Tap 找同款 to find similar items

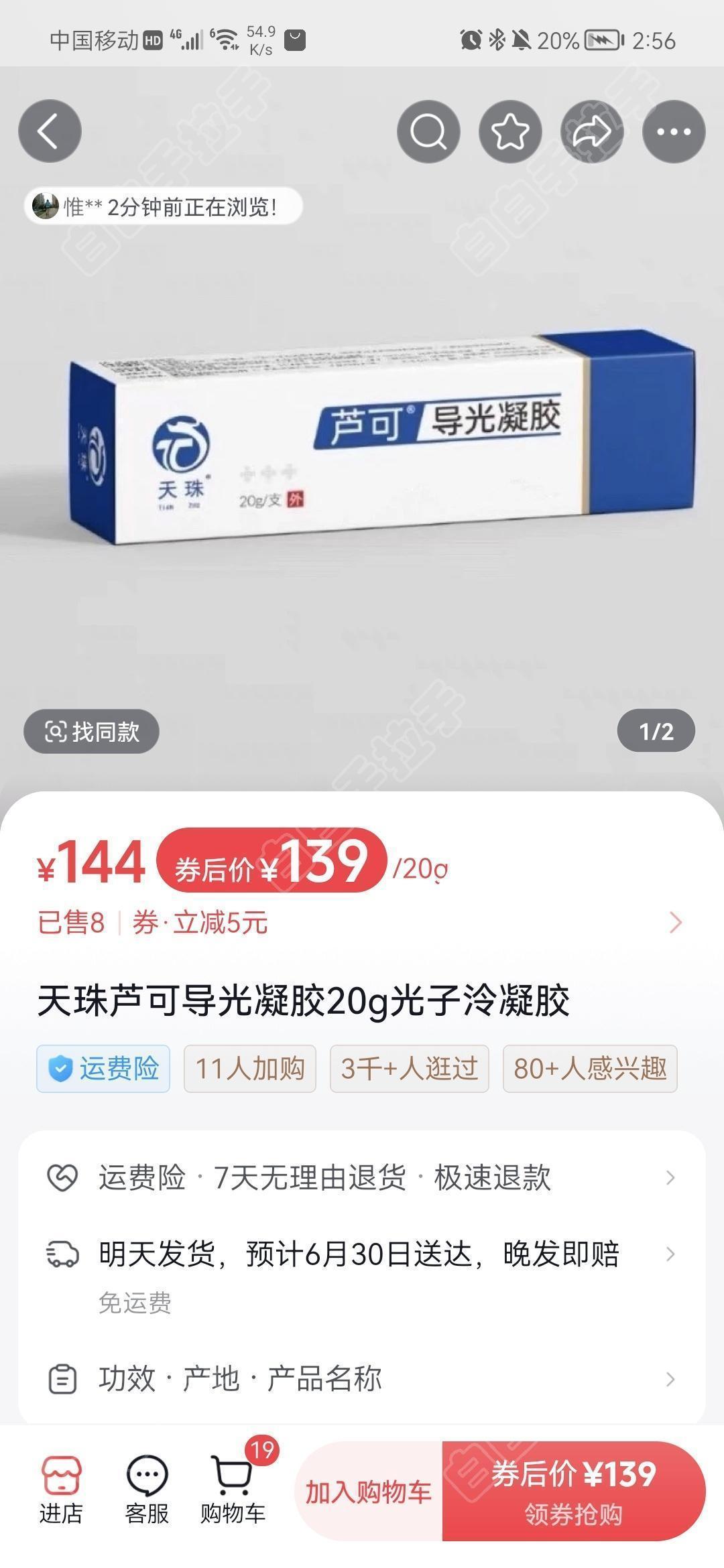pyautogui.click(x=92, y=731)
